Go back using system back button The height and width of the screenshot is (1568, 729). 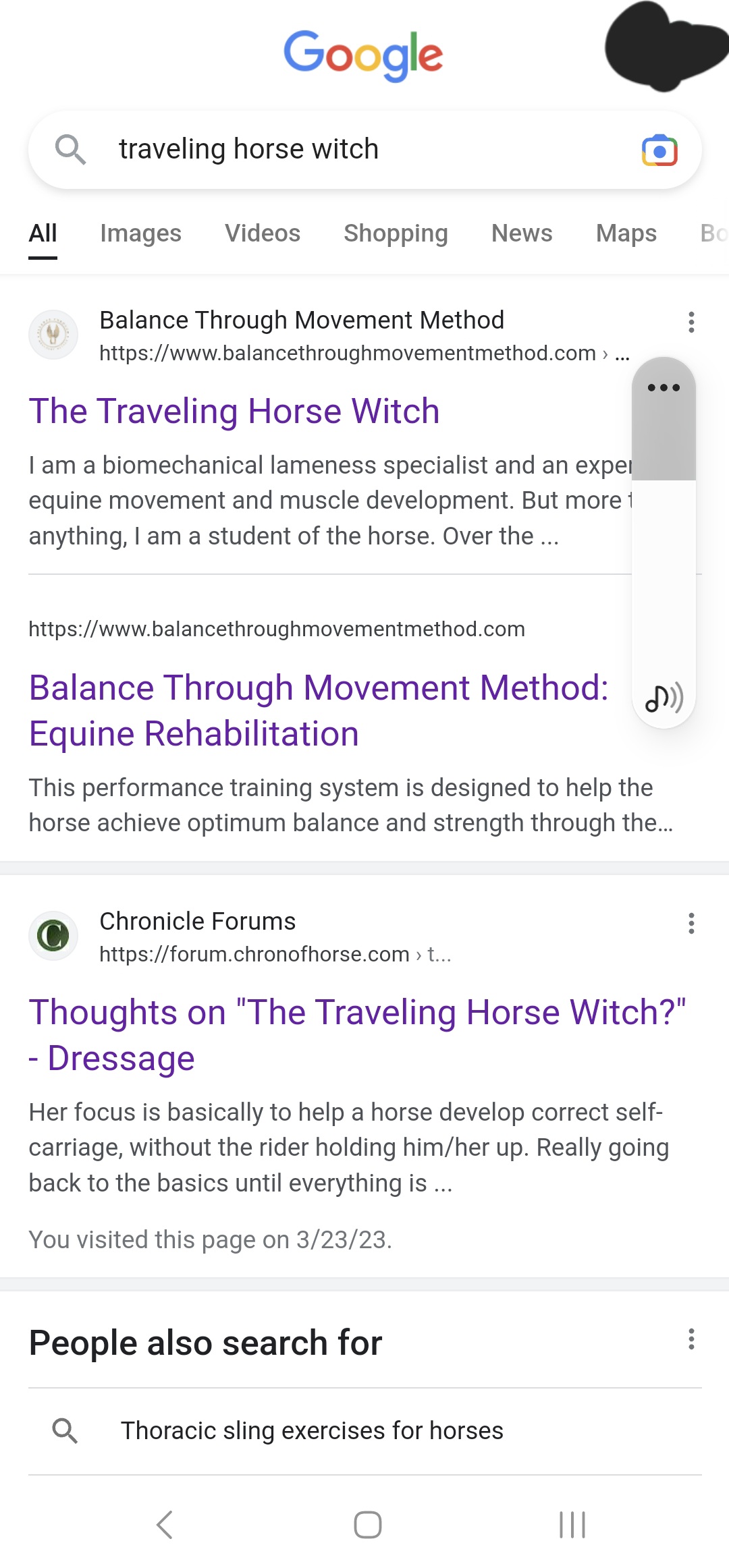point(165,1525)
